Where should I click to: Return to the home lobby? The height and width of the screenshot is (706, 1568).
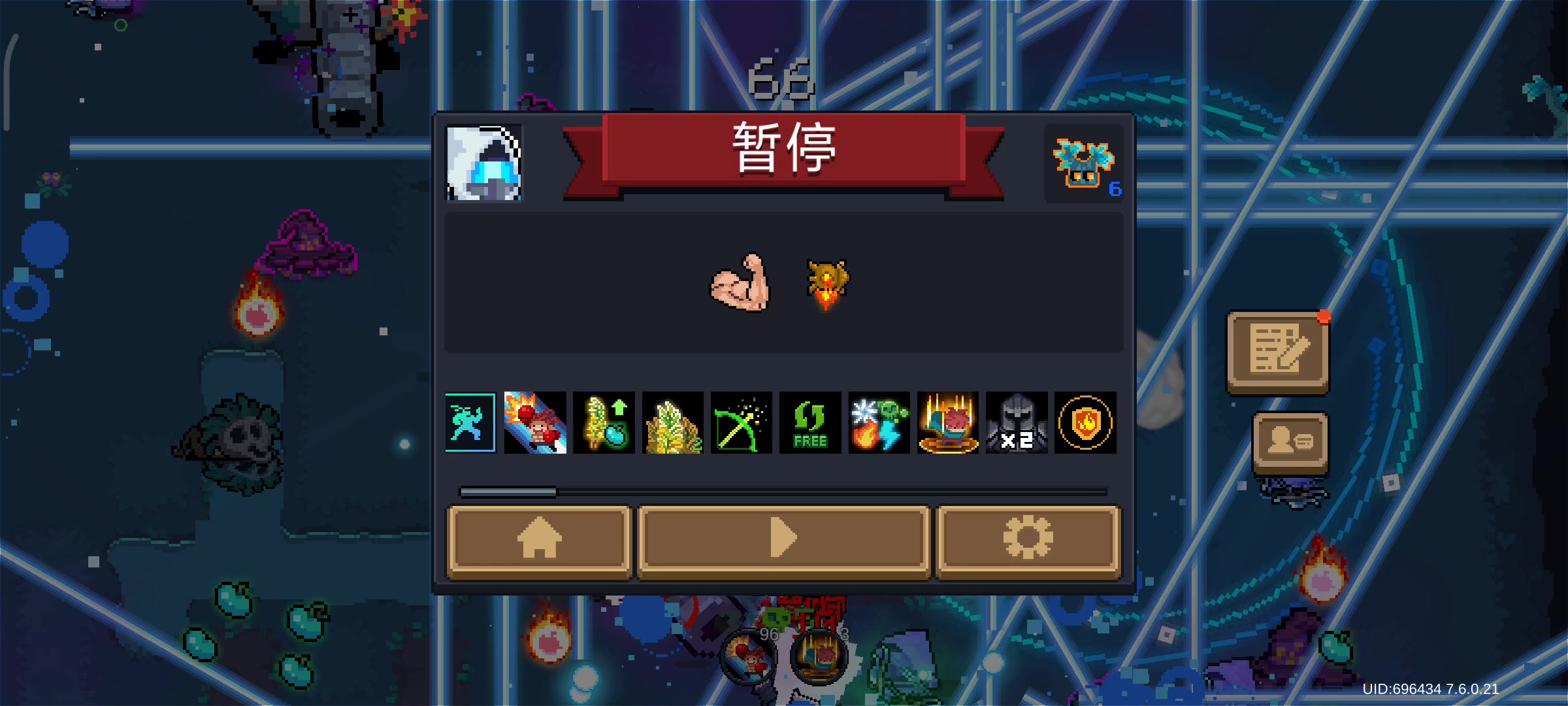tap(539, 540)
